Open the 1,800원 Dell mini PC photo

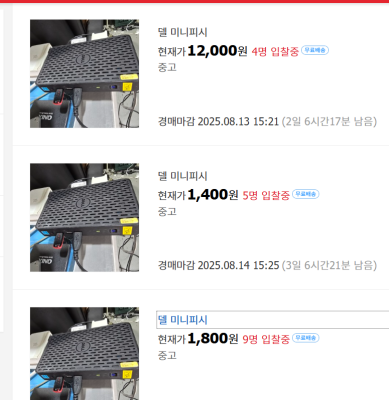tap(84, 354)
